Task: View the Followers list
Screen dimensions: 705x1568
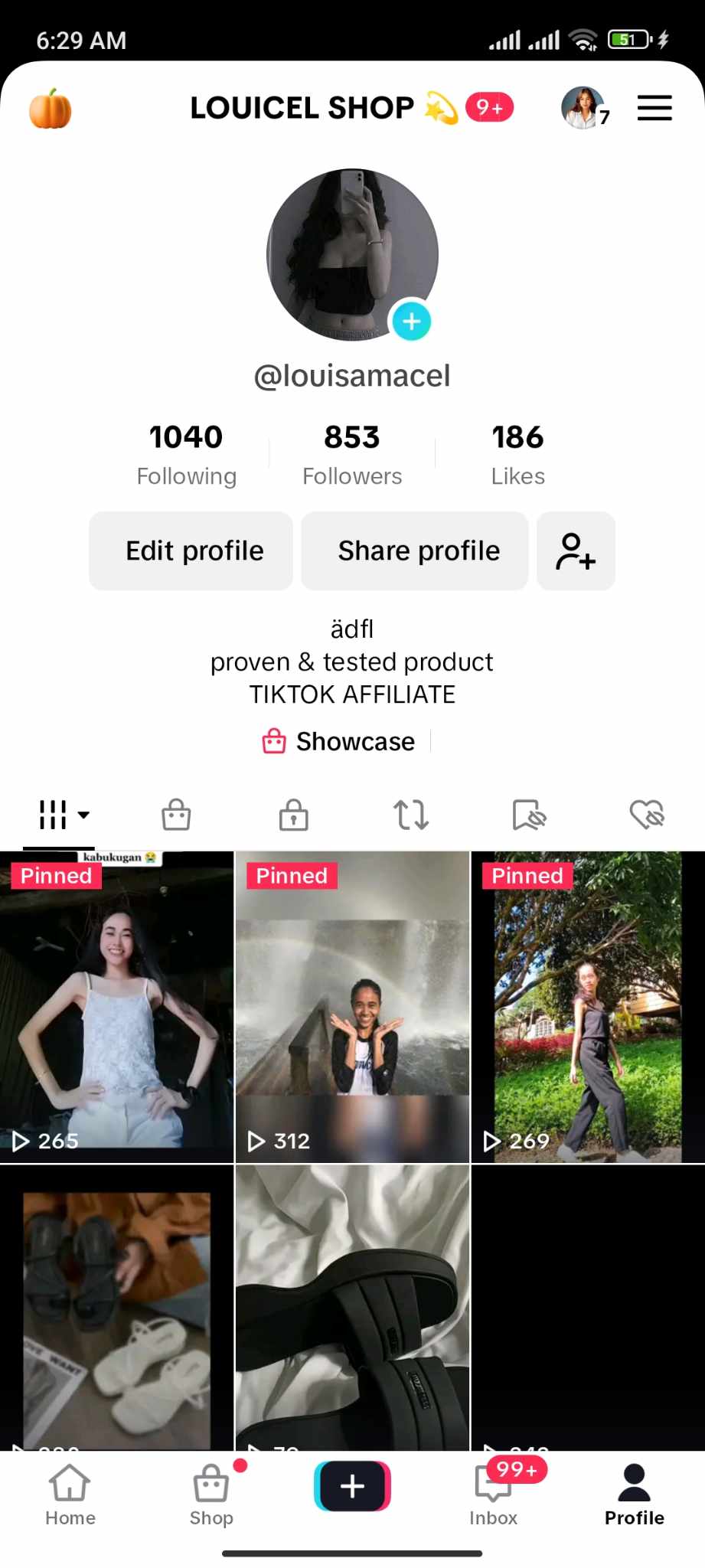Action: (x=352, y=454)
